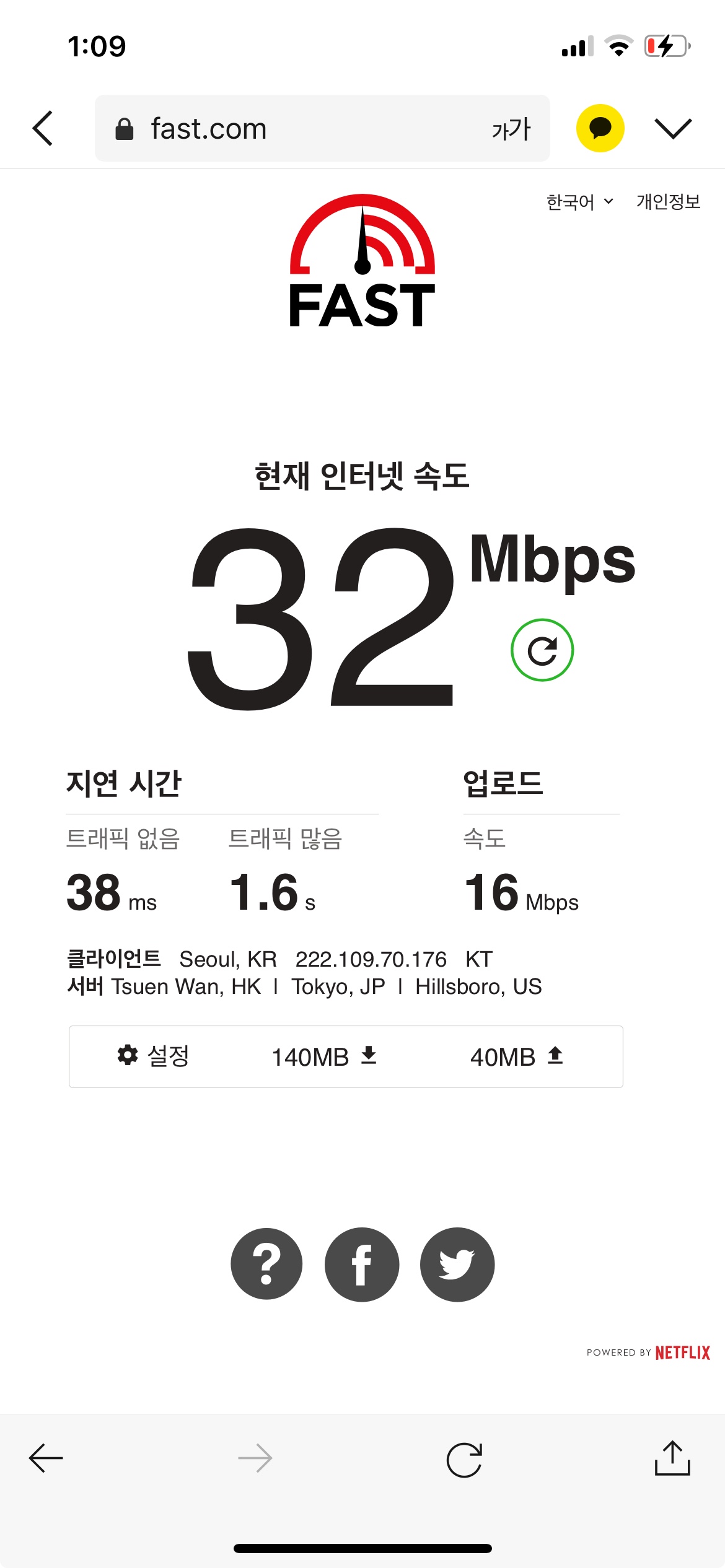Open the share sheet from the bottom toolbar
Screen dimensions: 725x1568
click(x=672, y=1458)
